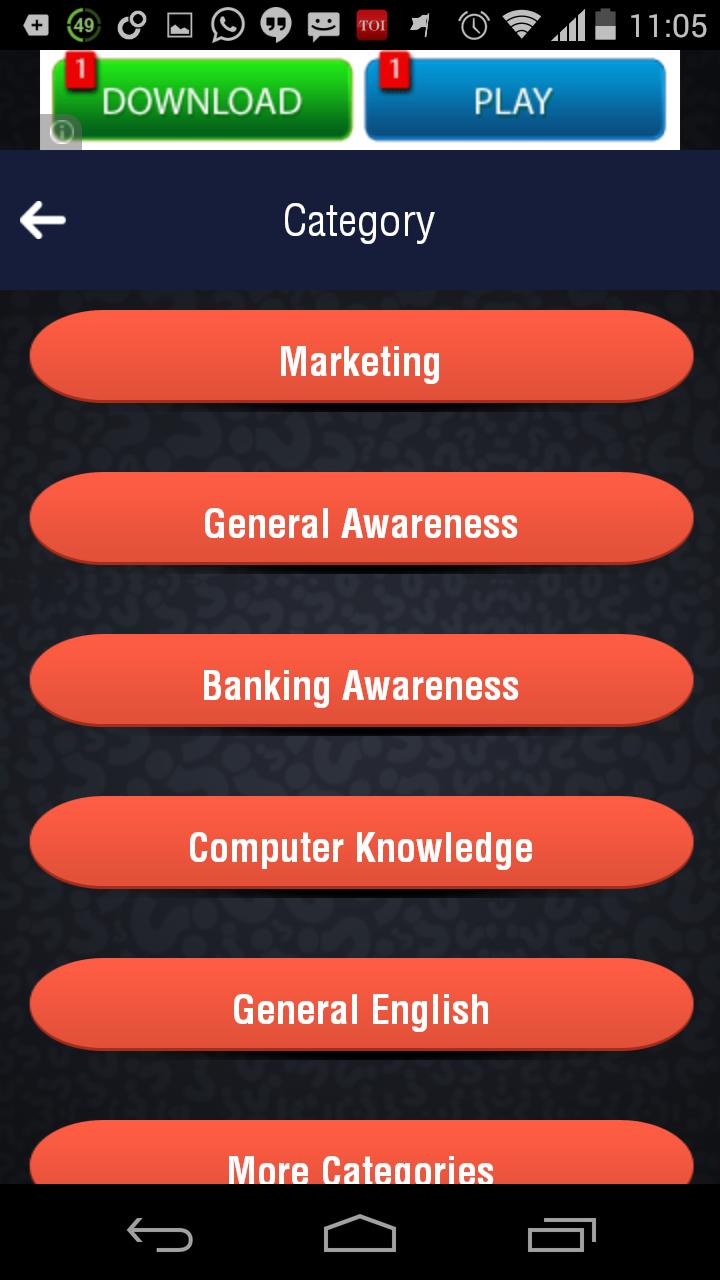720x1280 pixels.
Task: Open the ad info icon
Action: tap(62, 133)
